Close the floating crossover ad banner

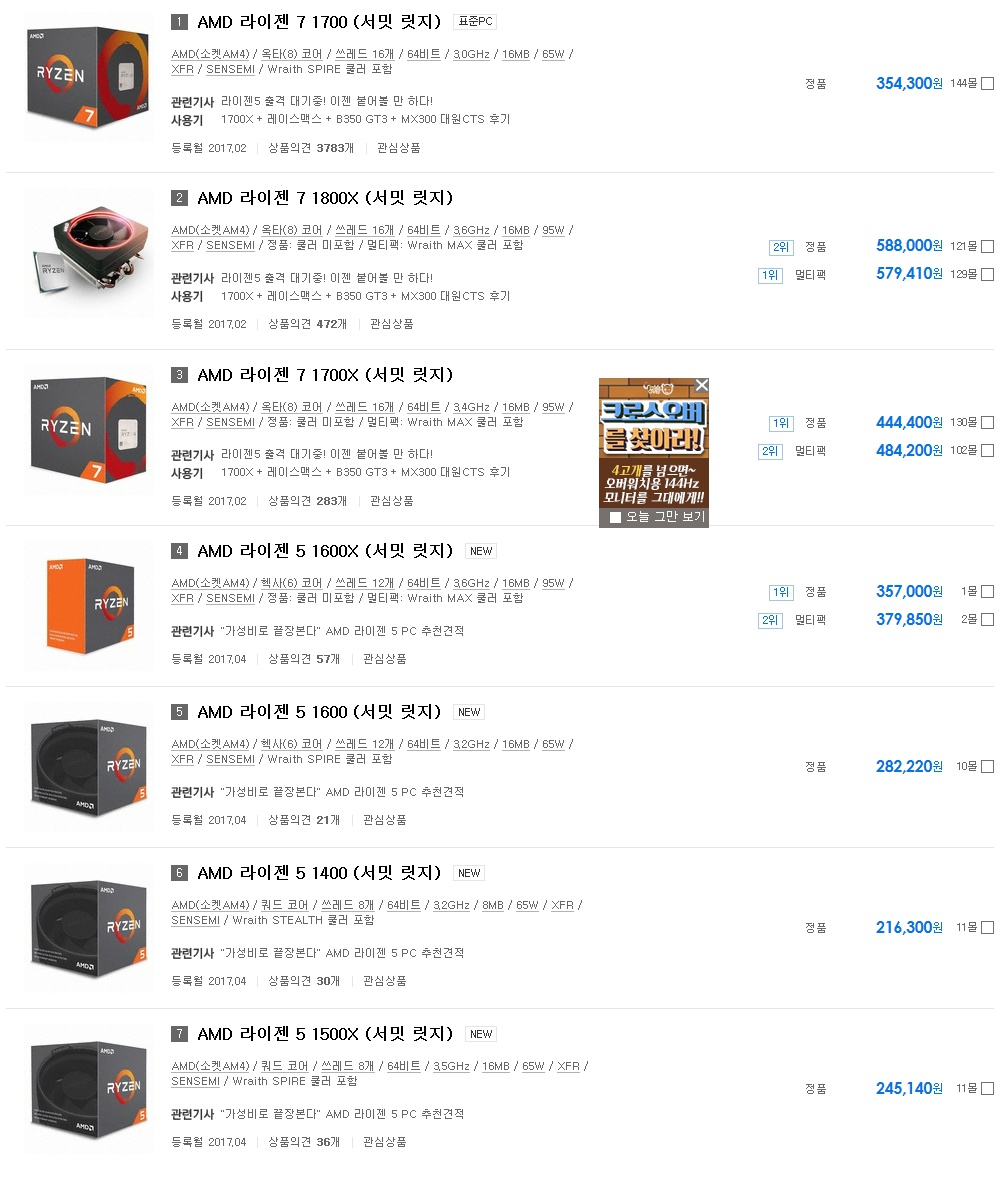click(x=701, y=385)
